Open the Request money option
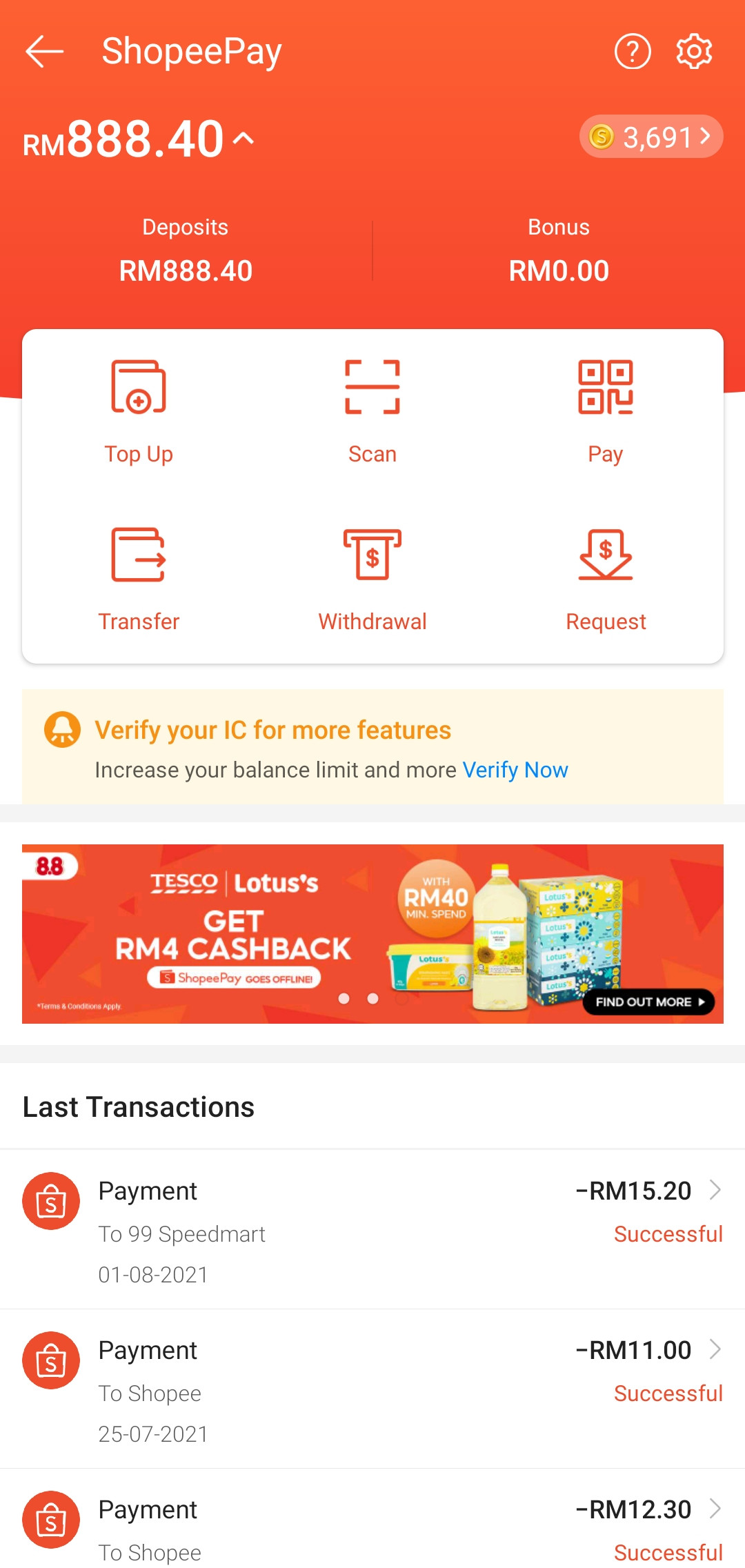745x1568 pixels. click(606, 580)
